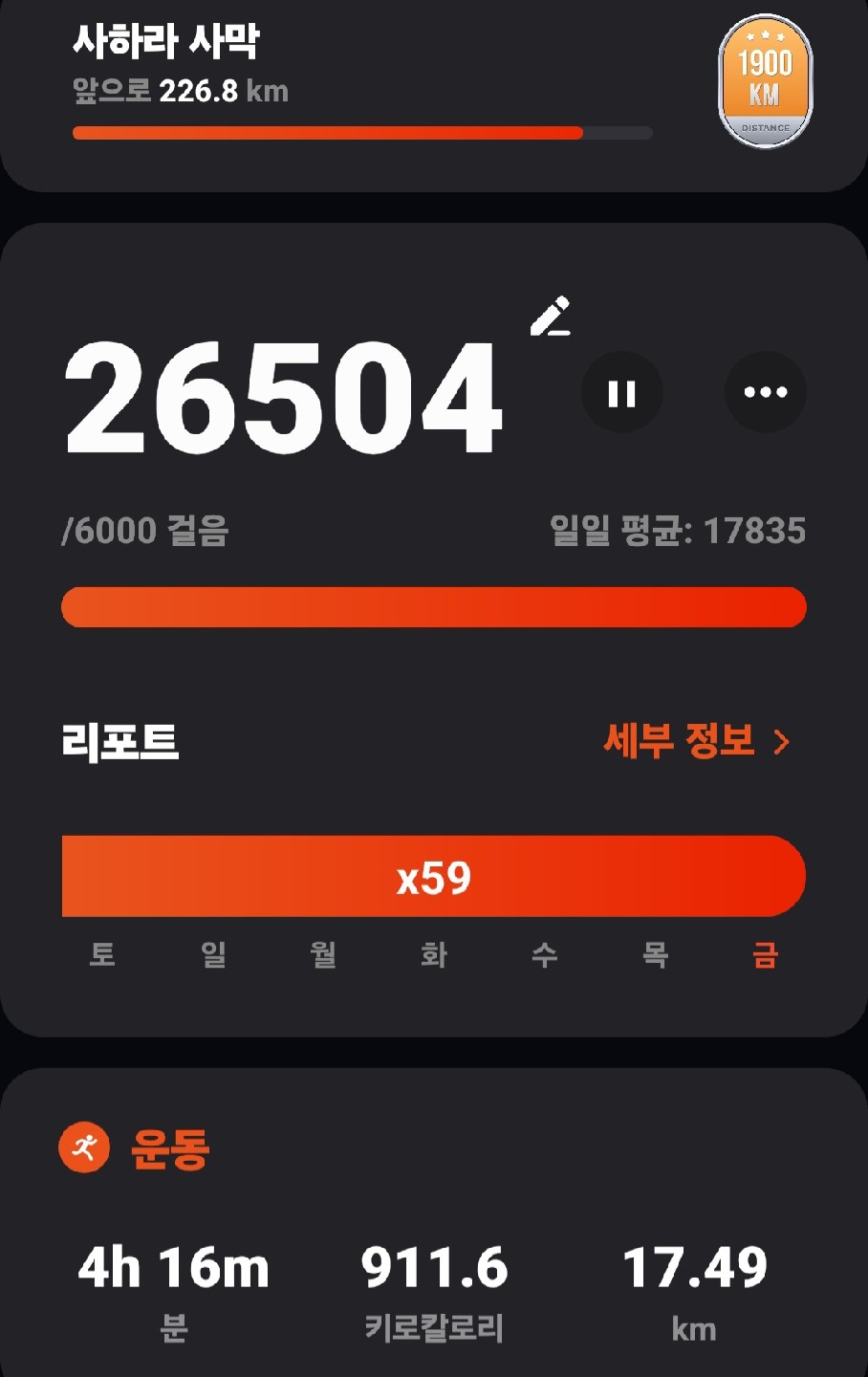Pause step counting
Screen dimensions: 868x1377
622,393
